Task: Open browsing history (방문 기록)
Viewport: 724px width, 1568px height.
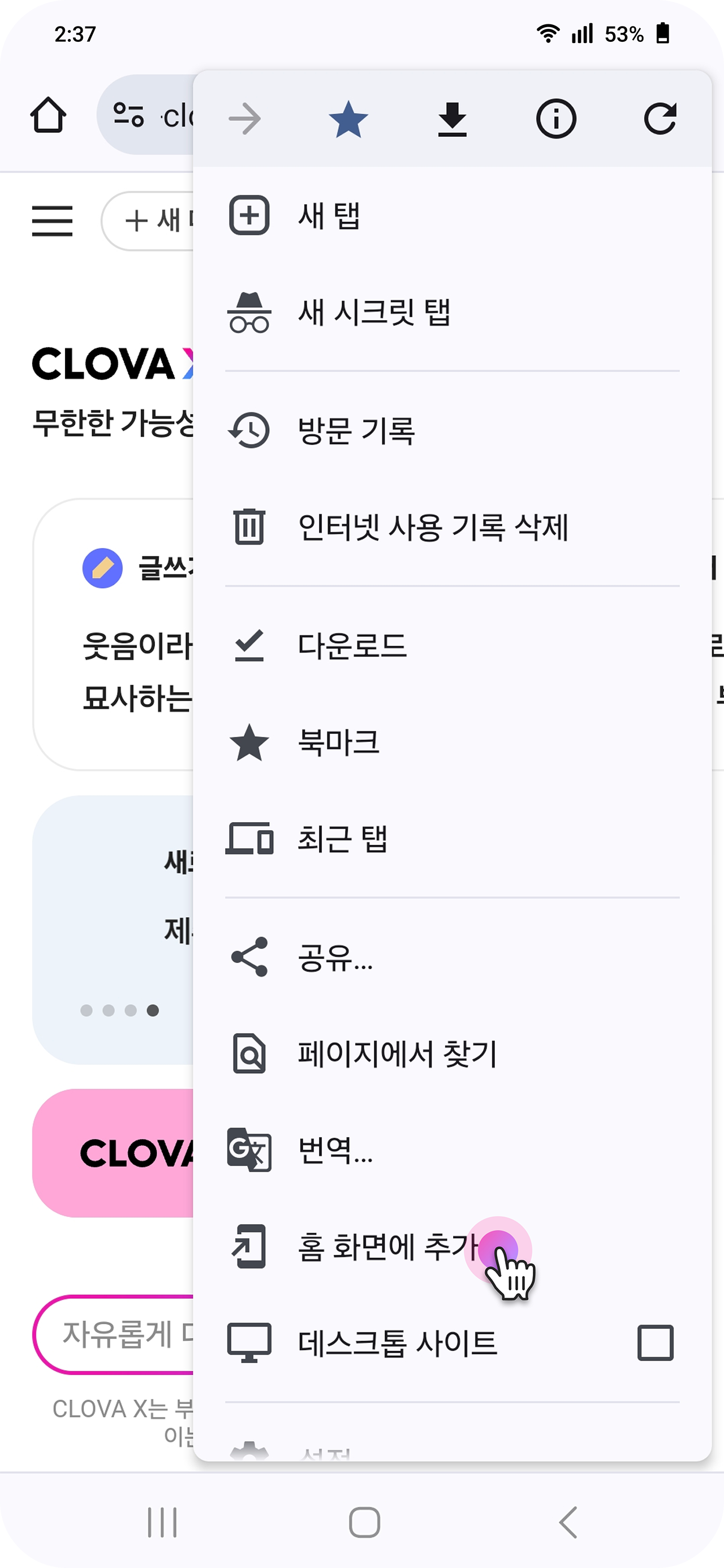Action: pyautogui.click(x=356, y=430)
